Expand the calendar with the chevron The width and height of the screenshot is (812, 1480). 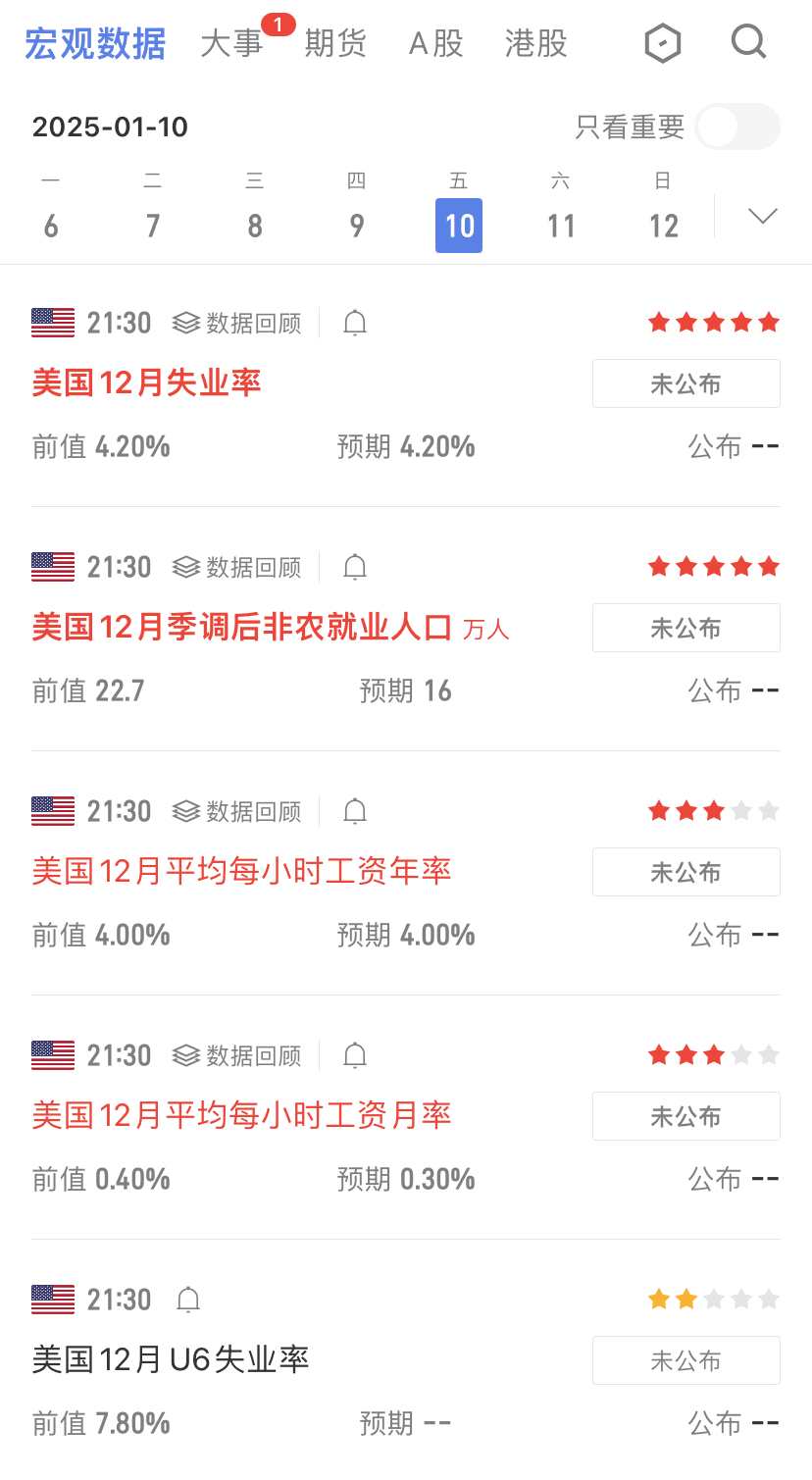(763, 216)
